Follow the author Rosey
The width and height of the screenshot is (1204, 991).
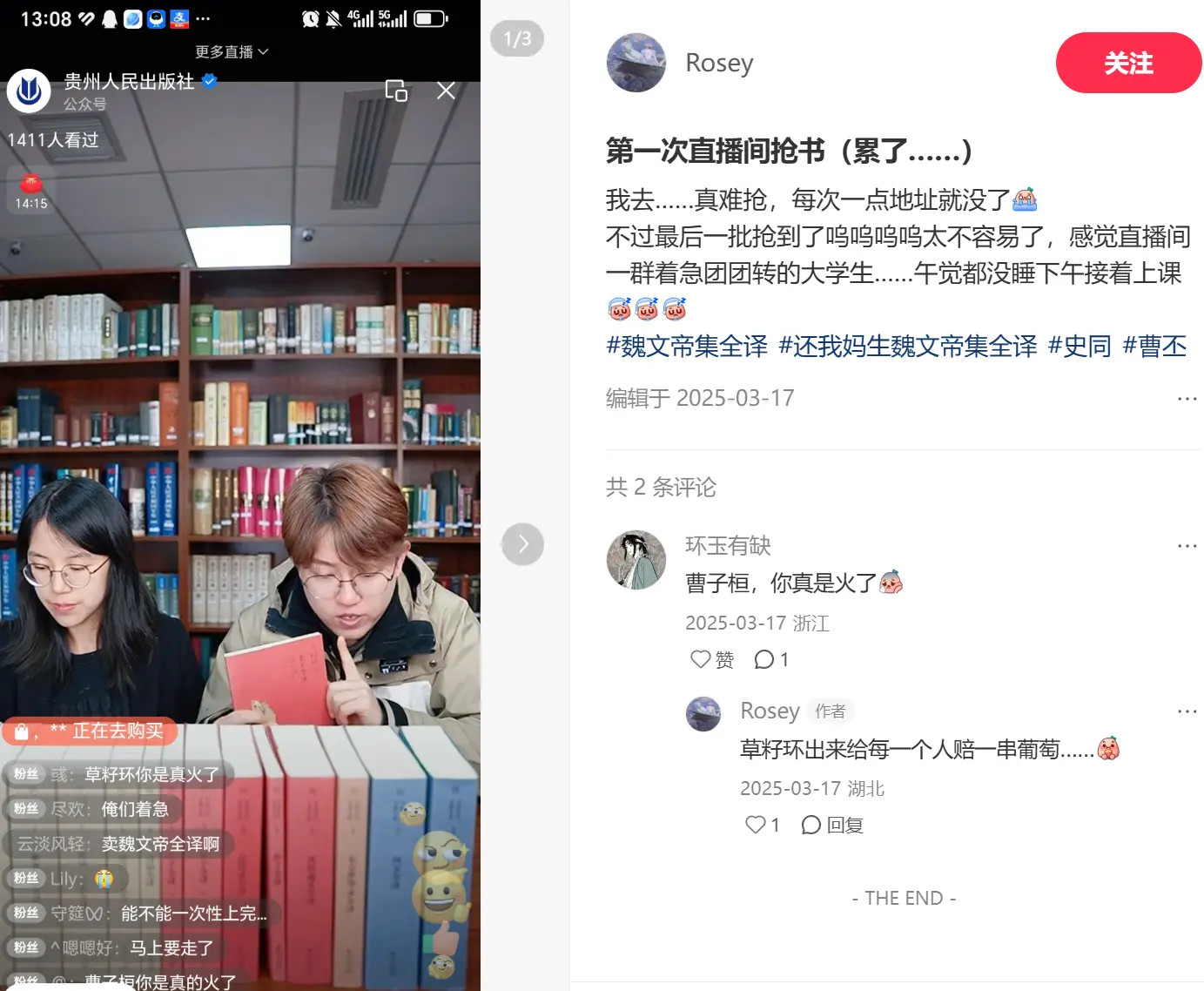1127,63
